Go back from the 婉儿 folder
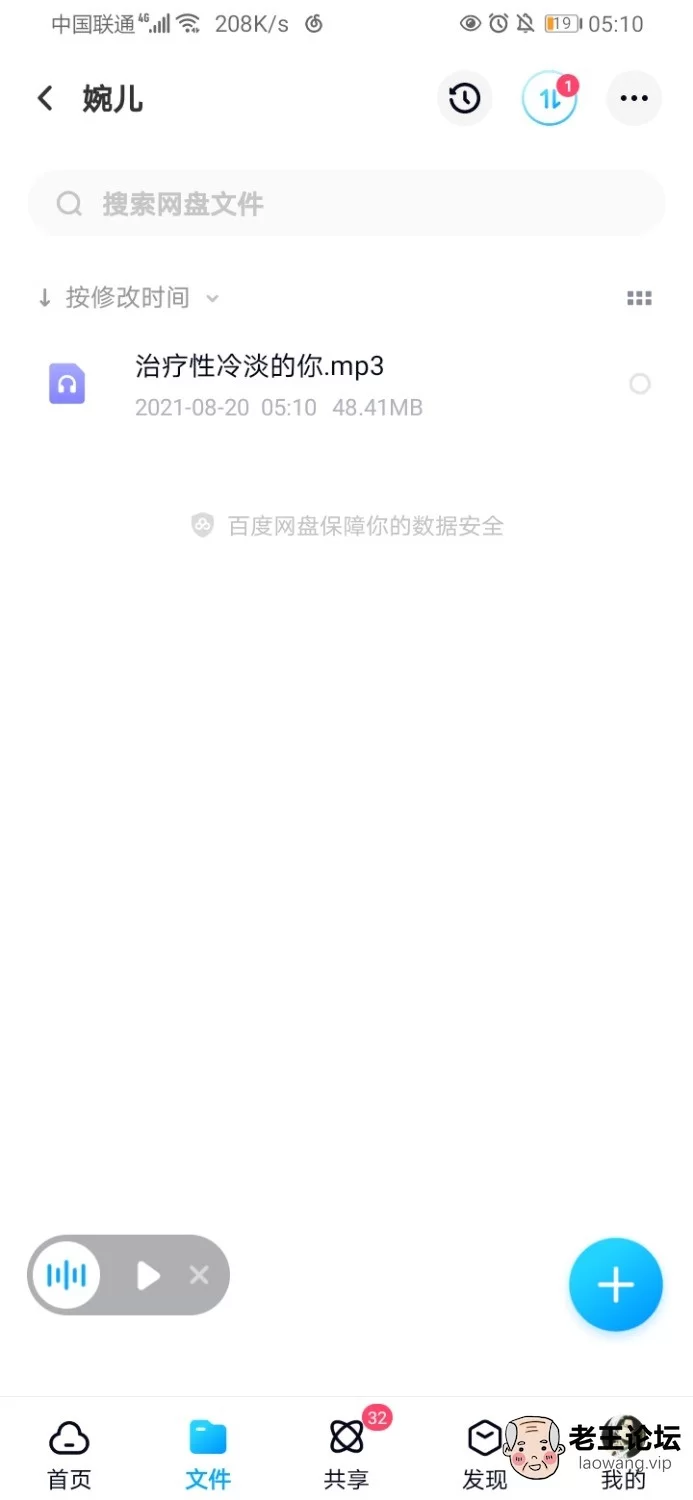The width and height of the screenshot is (693, 1500). (45, 99)
